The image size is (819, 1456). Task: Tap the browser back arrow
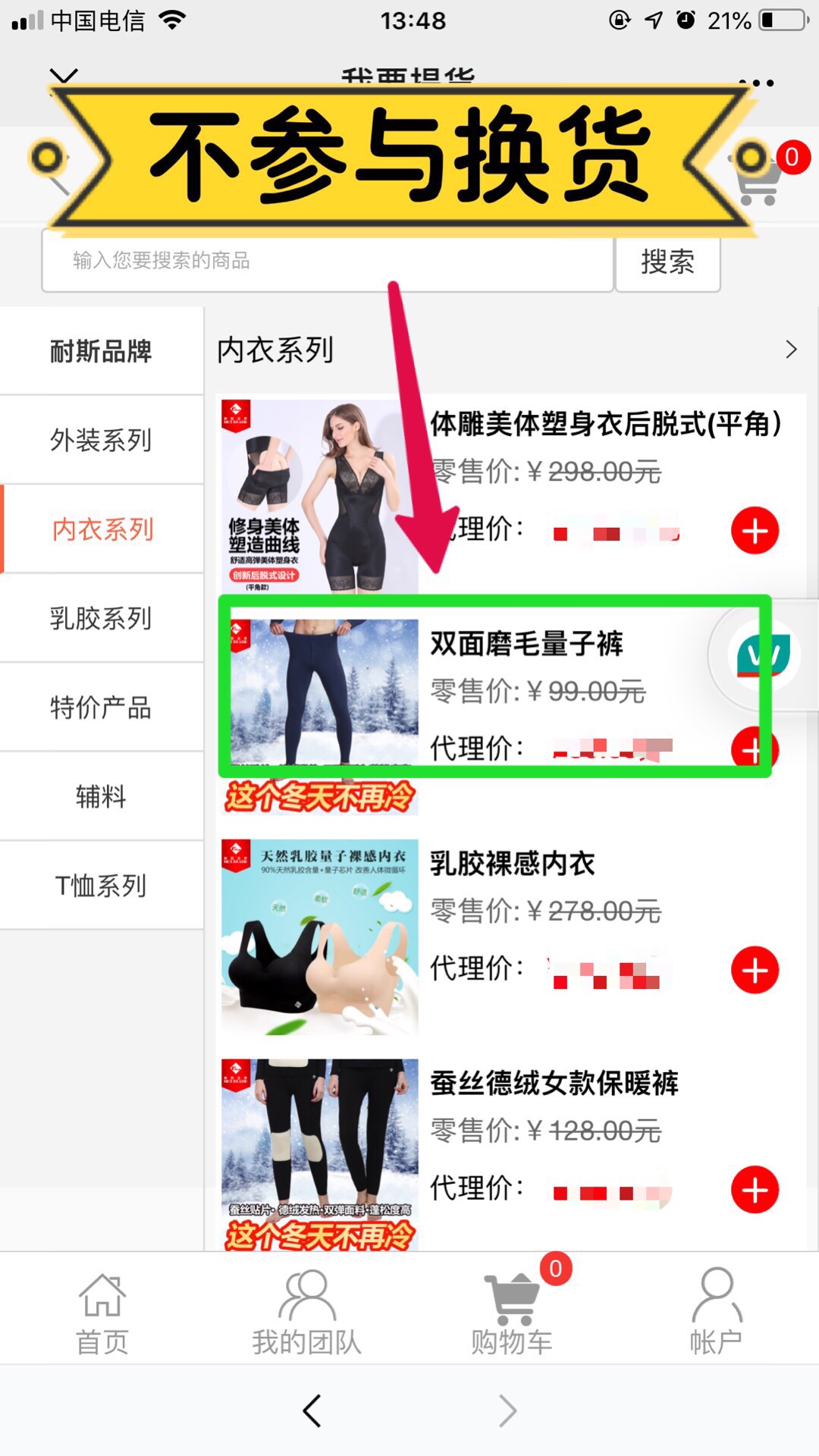click(x=312, y=1410)
